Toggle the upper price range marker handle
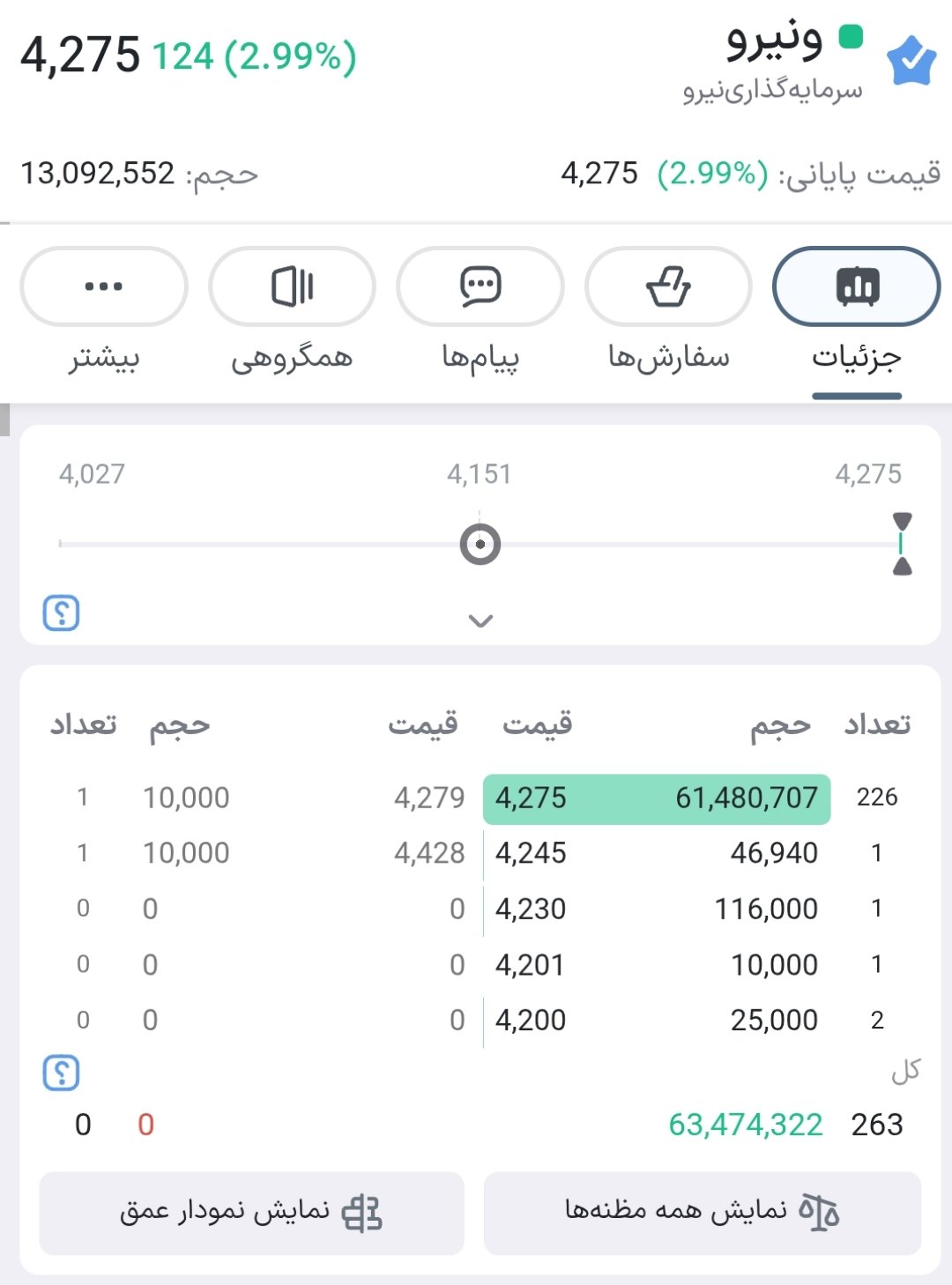This screenshot has width=952, height=1285. pyautogui.click(x=903, y=523)
